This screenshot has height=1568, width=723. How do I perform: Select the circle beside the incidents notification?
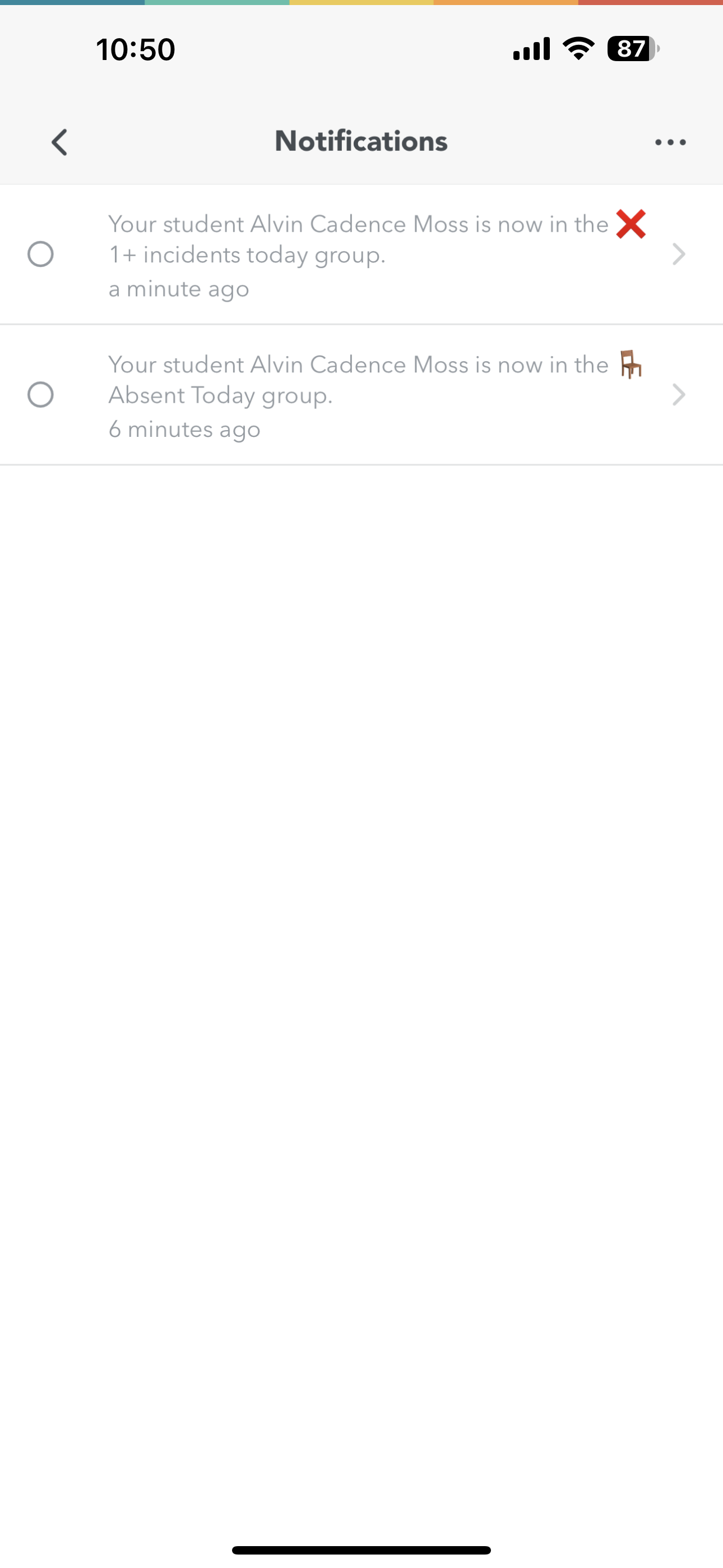pos(41,255)
